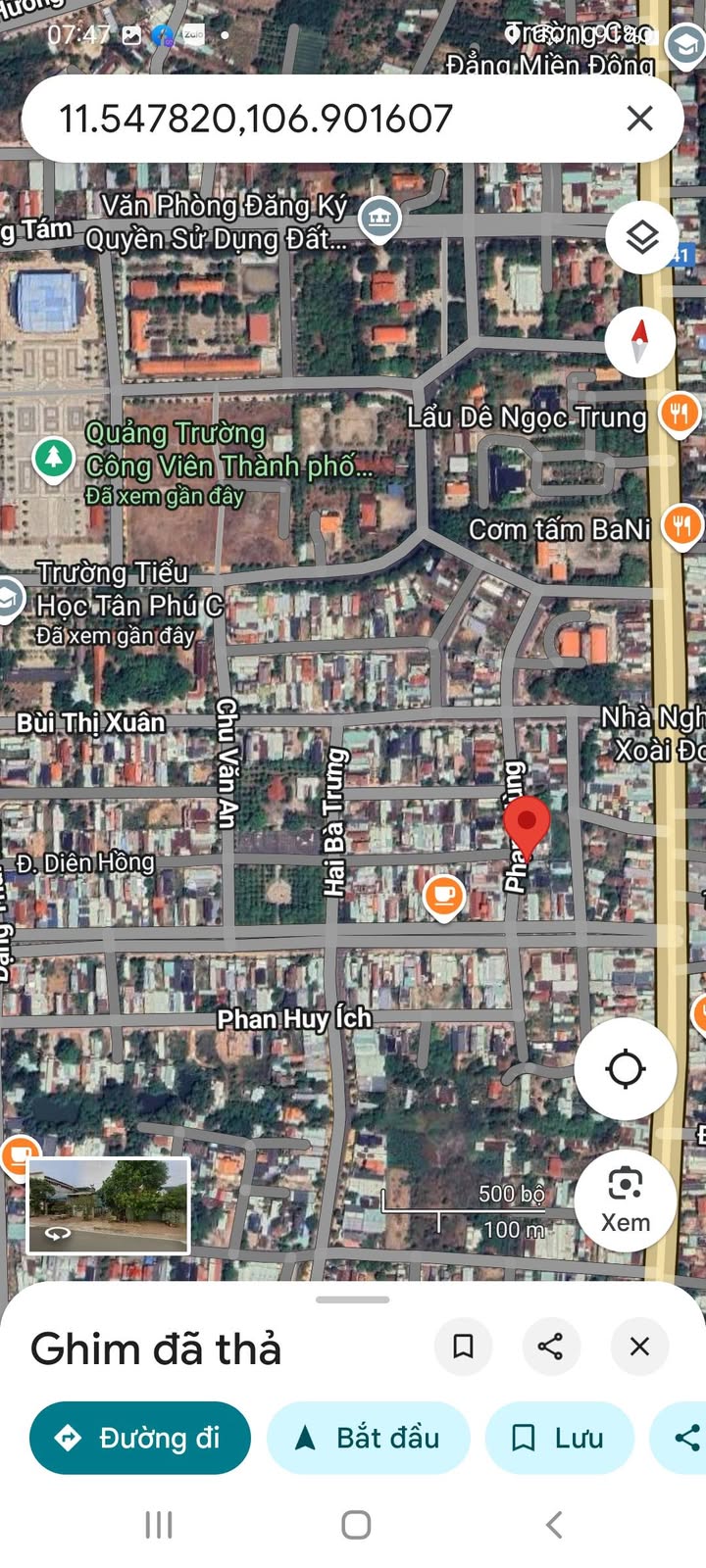Share the dropped pin from the header
The width and height of the screenshot is (706, 1568).
(x=551, y=1347)
